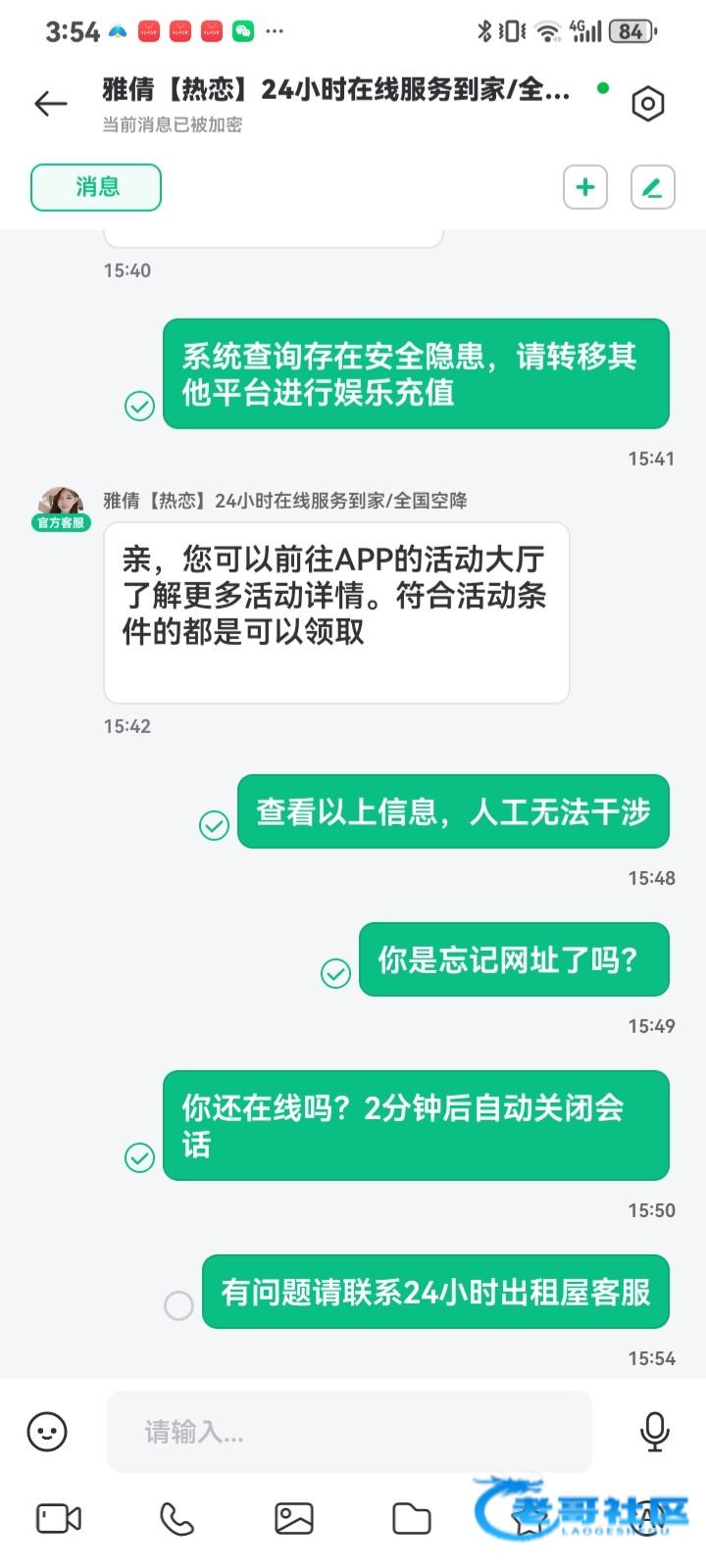
Task: Start a voice call
Action: (176, 1519)
